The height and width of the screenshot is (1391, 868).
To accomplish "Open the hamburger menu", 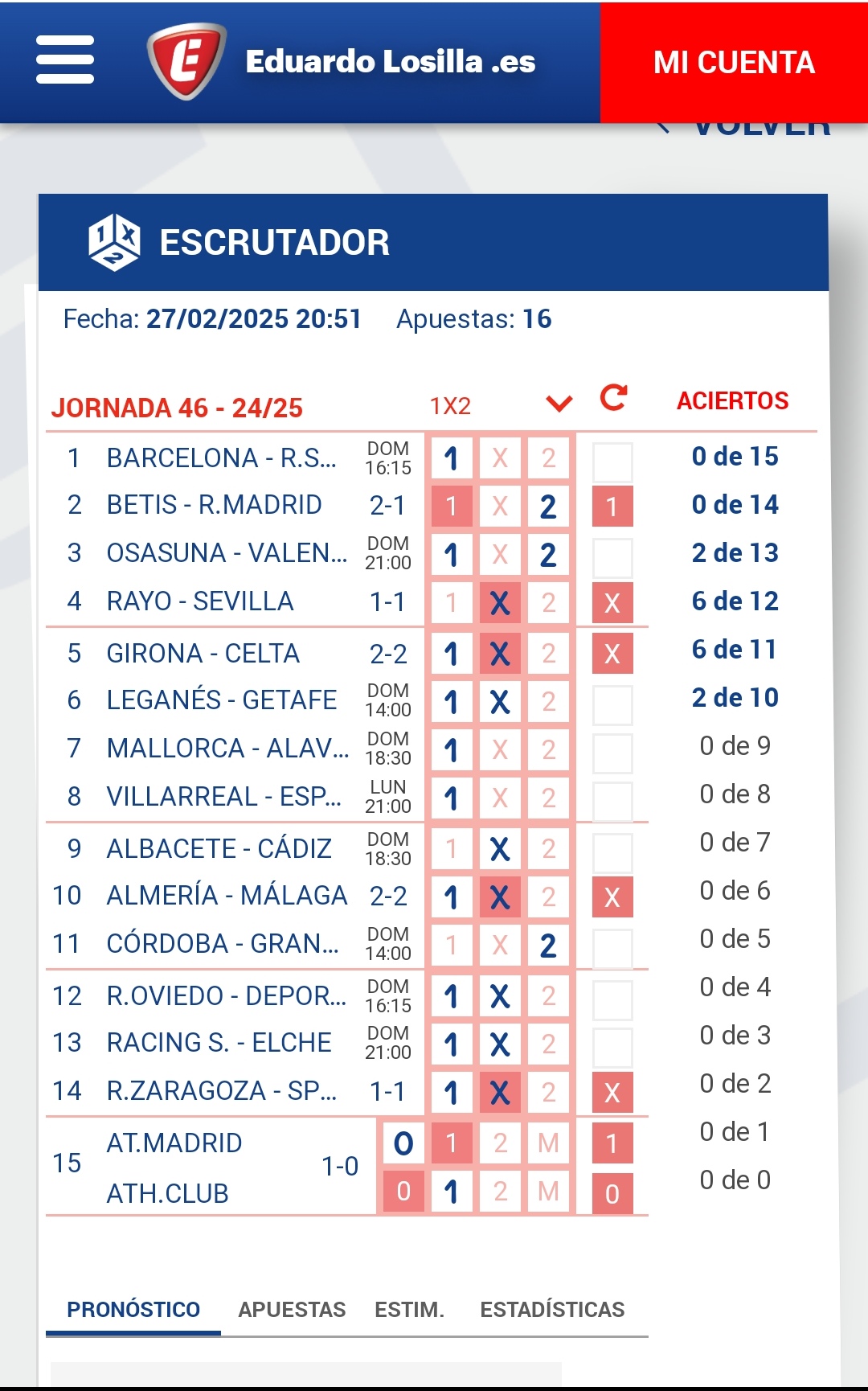I will click(x=65, y=59).
